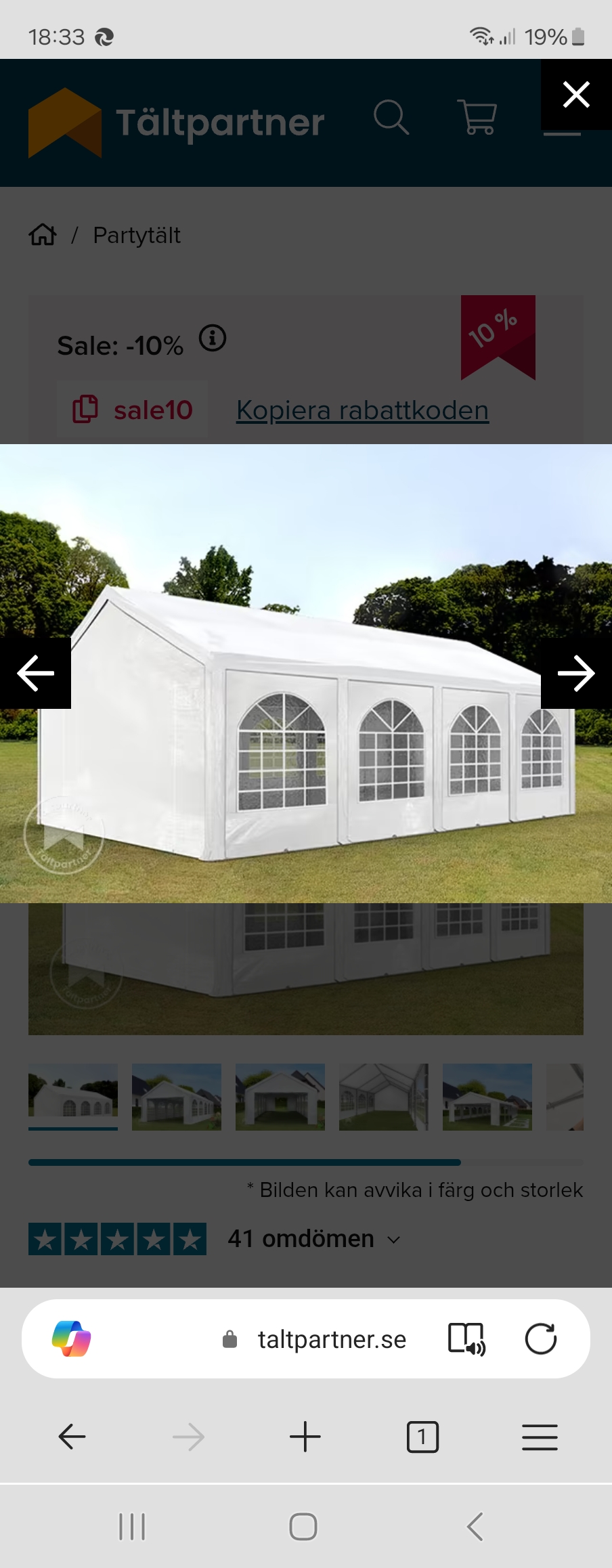This screenshot has height=1568, width=612.
Task: Go back in the browser
Action: [x=72, y=1437]
